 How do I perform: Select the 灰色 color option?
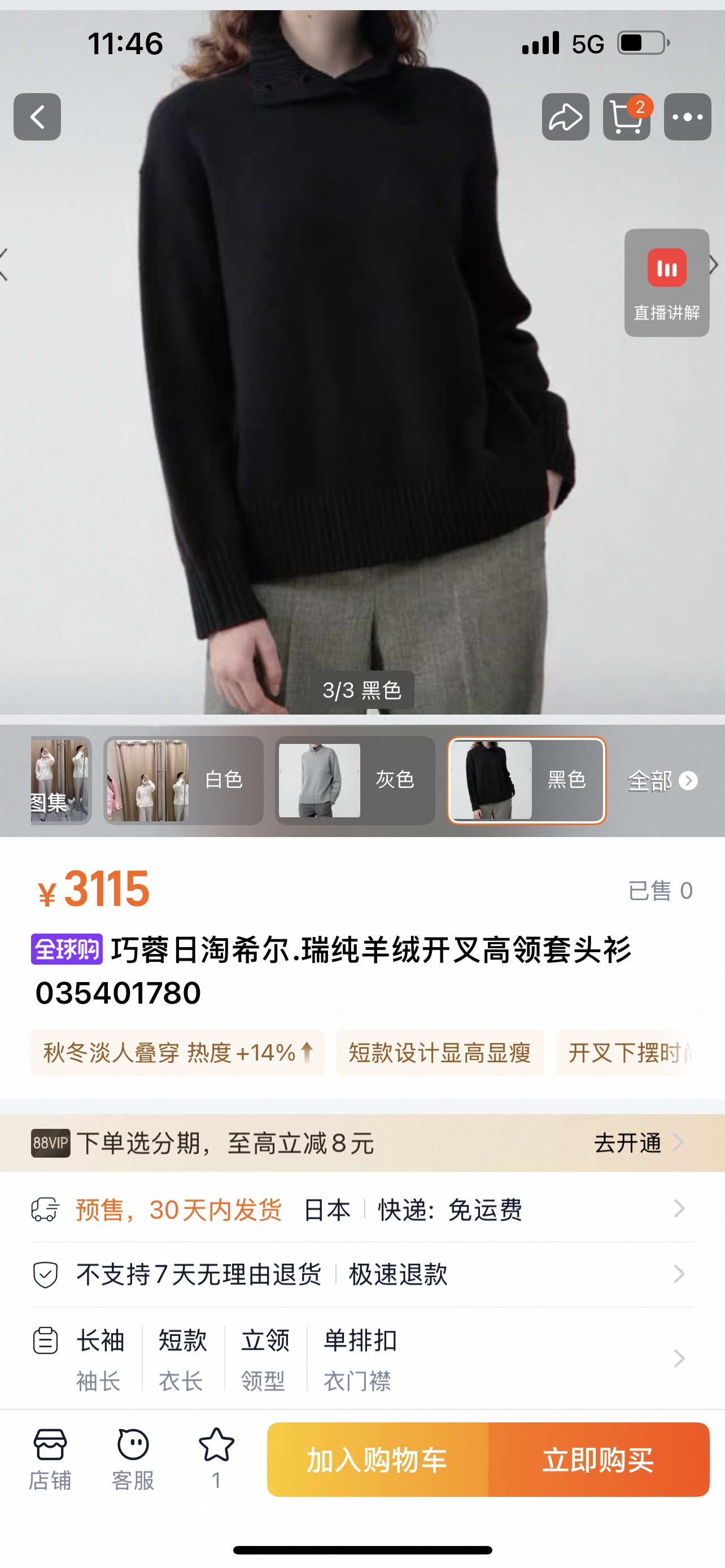coord(355,781)
